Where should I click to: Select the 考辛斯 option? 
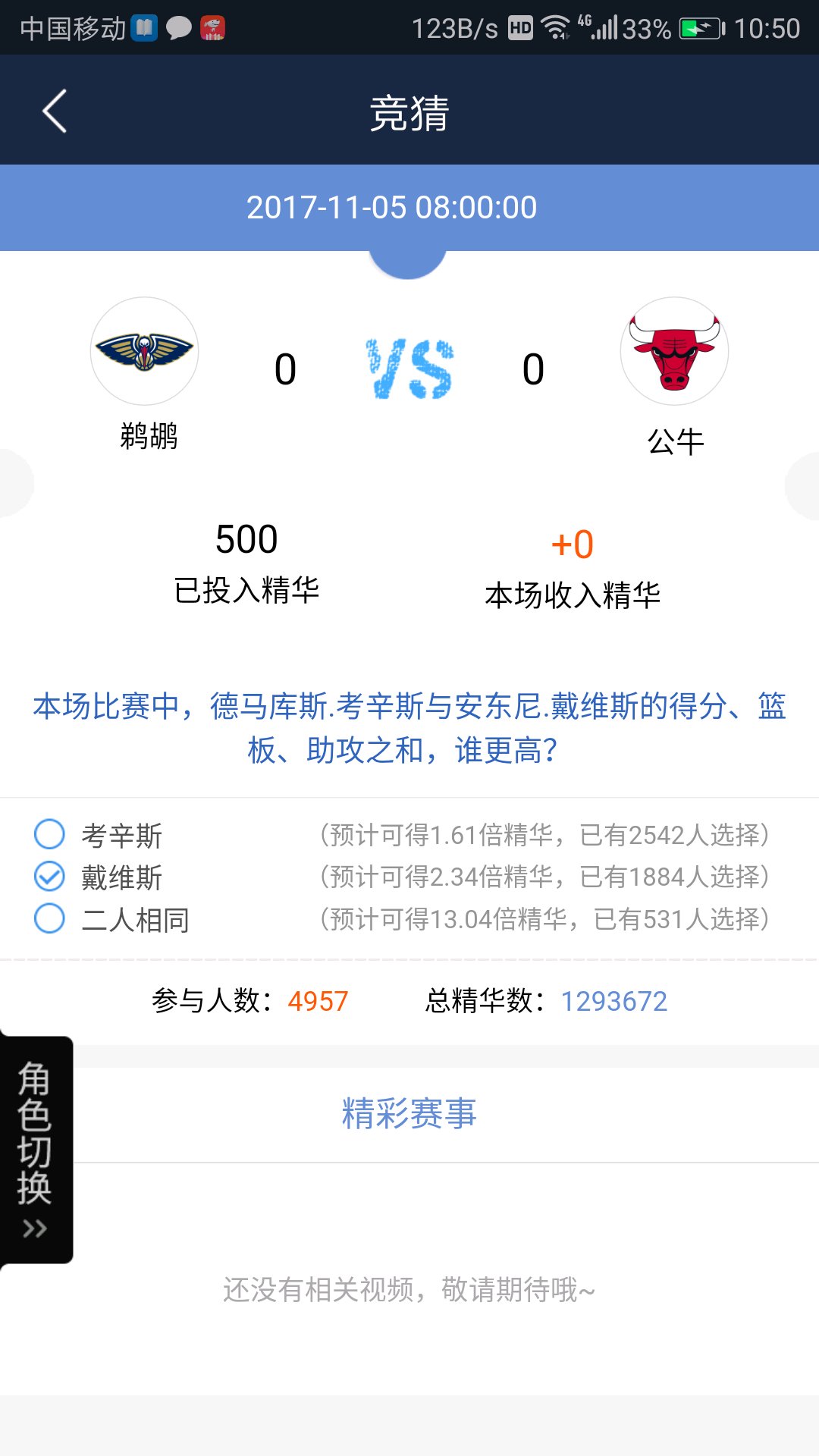[50, 834]
